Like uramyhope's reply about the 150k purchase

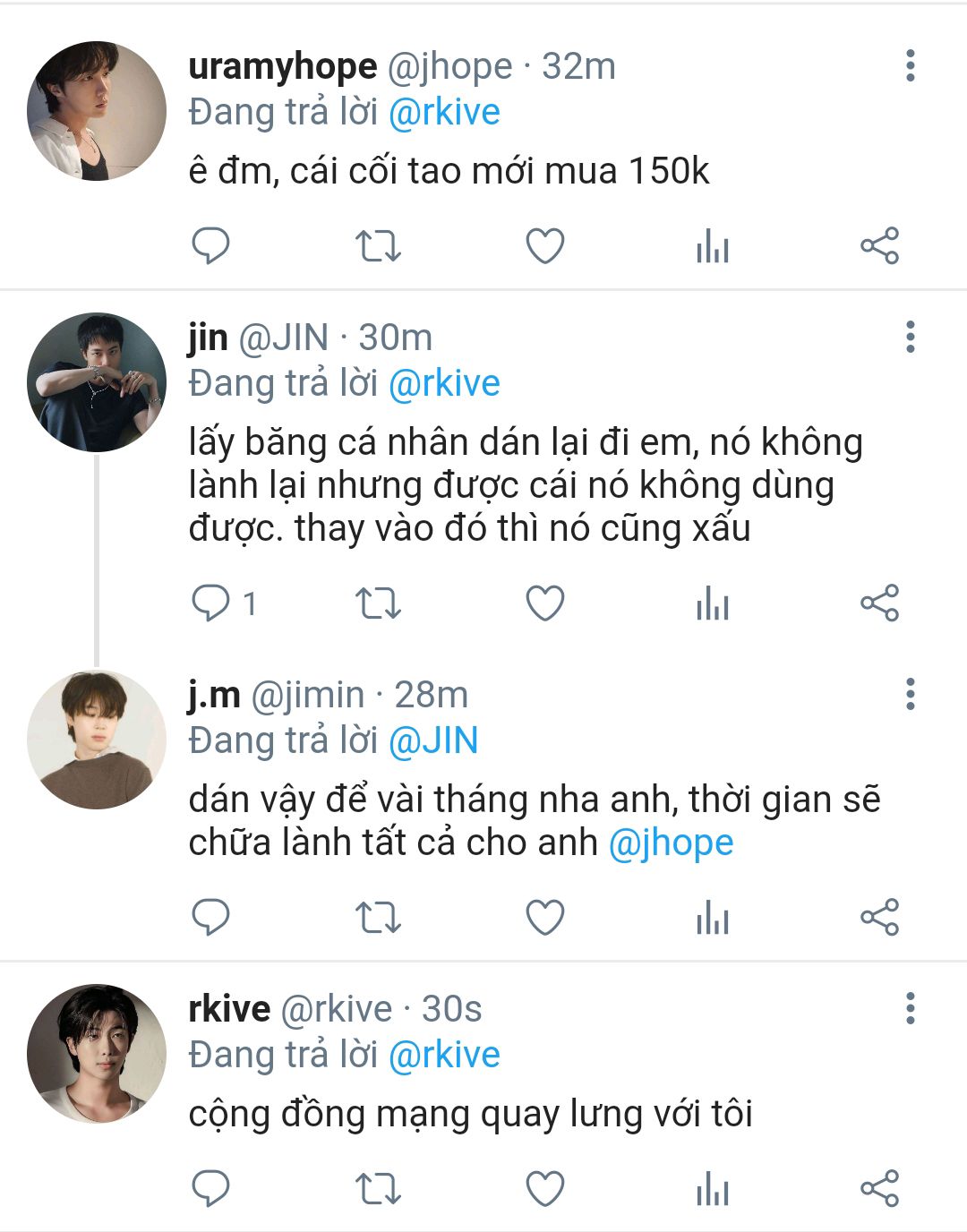coord(544,246)
